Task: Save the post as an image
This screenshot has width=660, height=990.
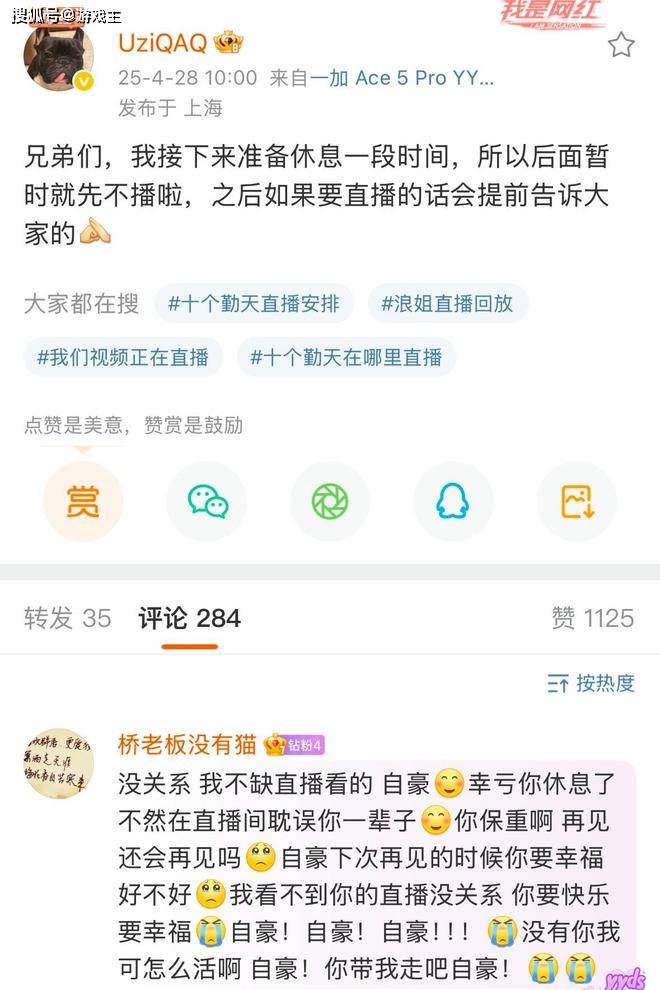Action: [577, 502]
